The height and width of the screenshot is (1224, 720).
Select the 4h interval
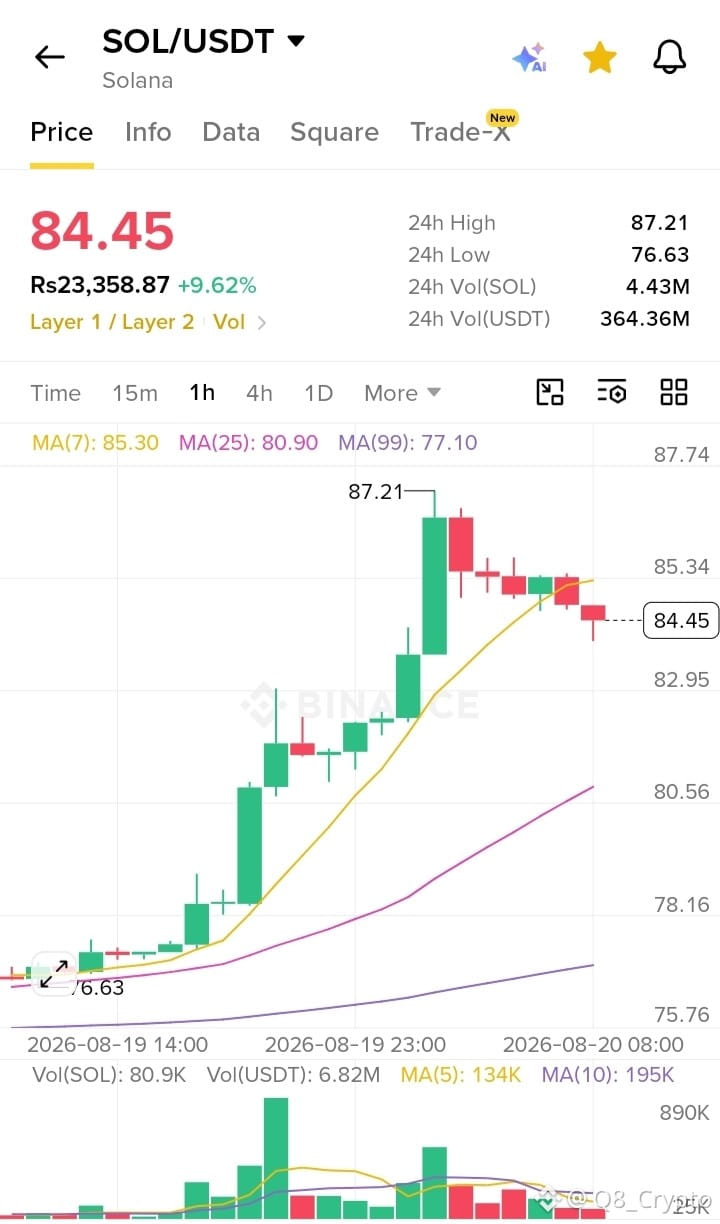(259, 393)
